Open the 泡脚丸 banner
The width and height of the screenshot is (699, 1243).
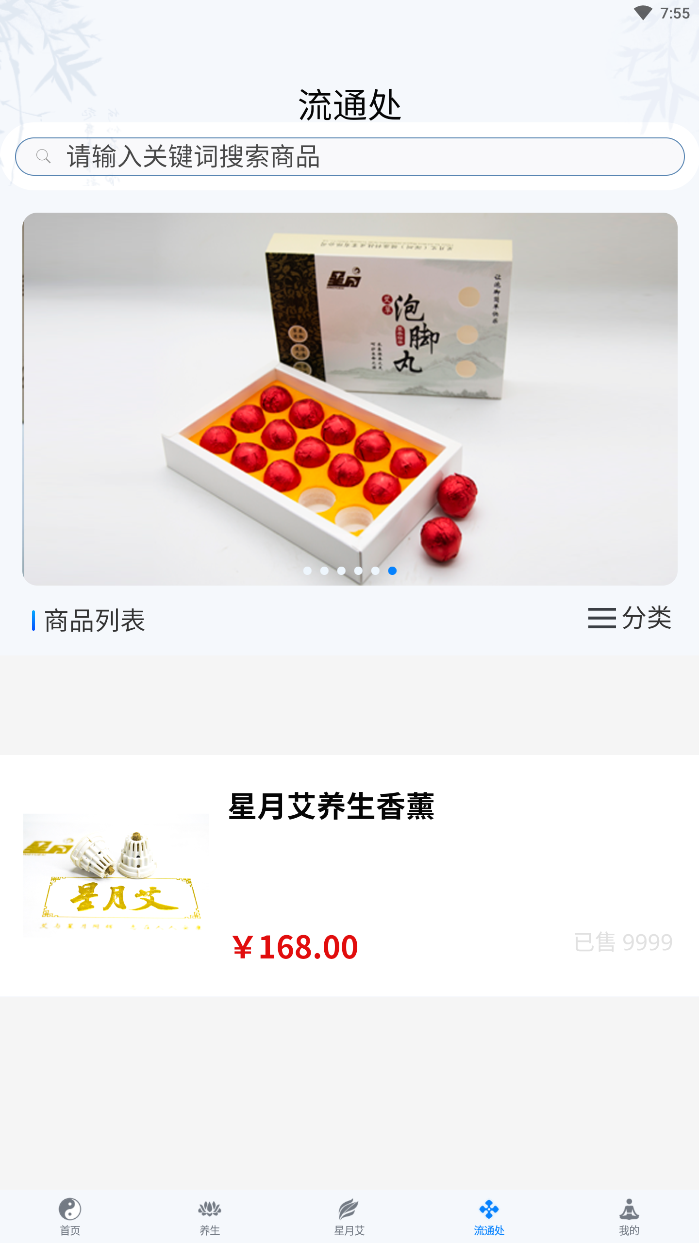coord(350,398)
